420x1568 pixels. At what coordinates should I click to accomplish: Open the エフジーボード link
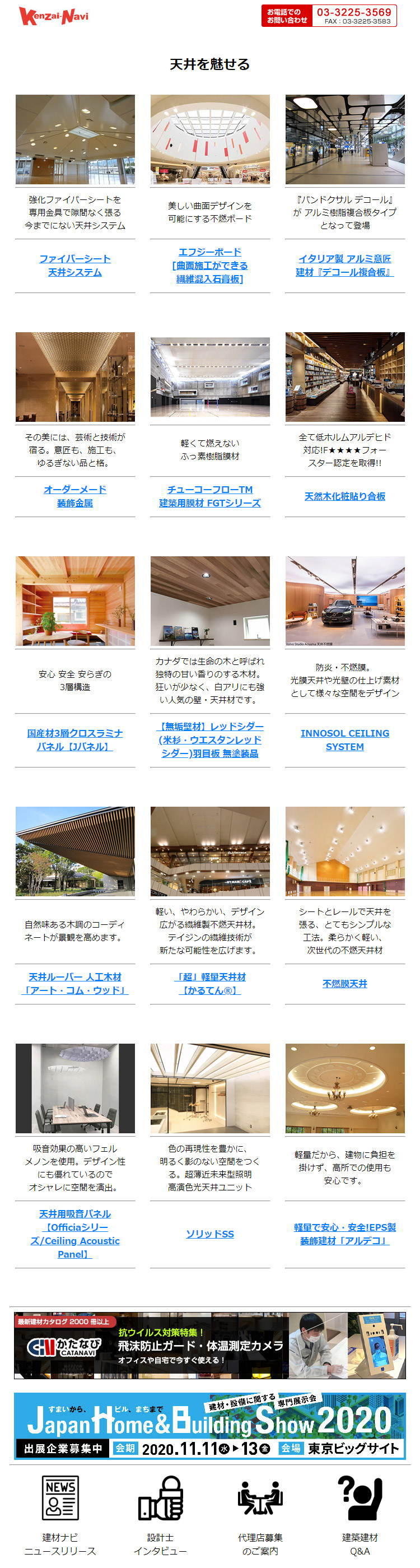(x=210, y=266)
